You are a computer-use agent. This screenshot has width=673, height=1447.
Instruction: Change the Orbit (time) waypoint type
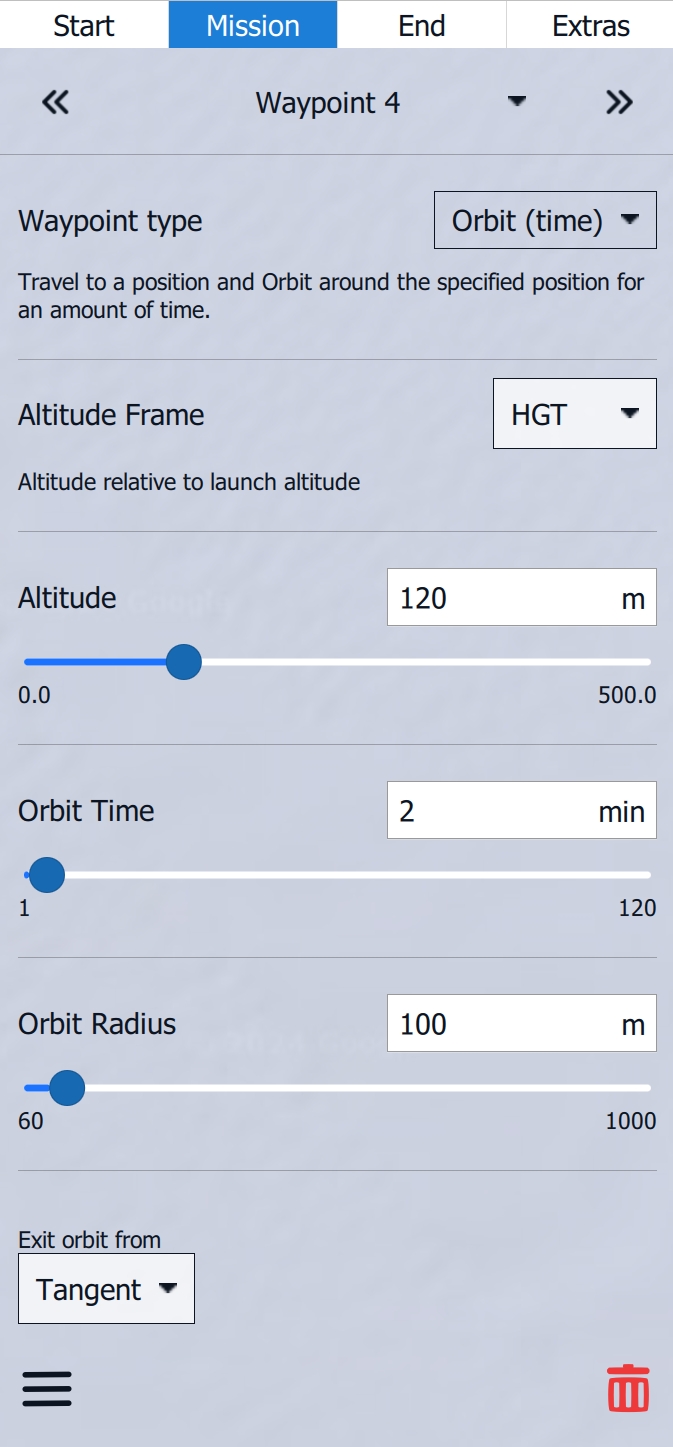click(x=544, y=220)
